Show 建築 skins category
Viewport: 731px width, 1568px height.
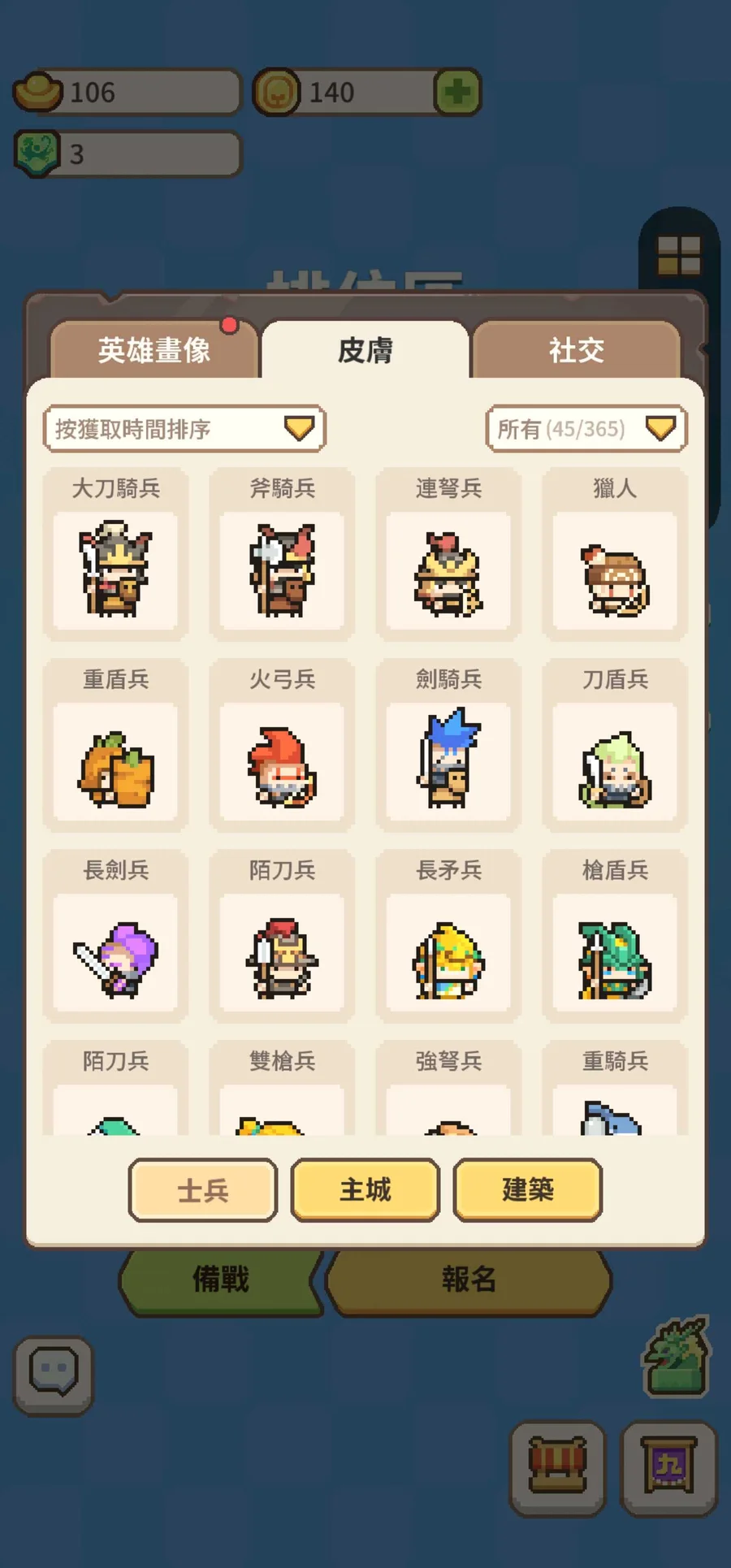point(528,1190)
